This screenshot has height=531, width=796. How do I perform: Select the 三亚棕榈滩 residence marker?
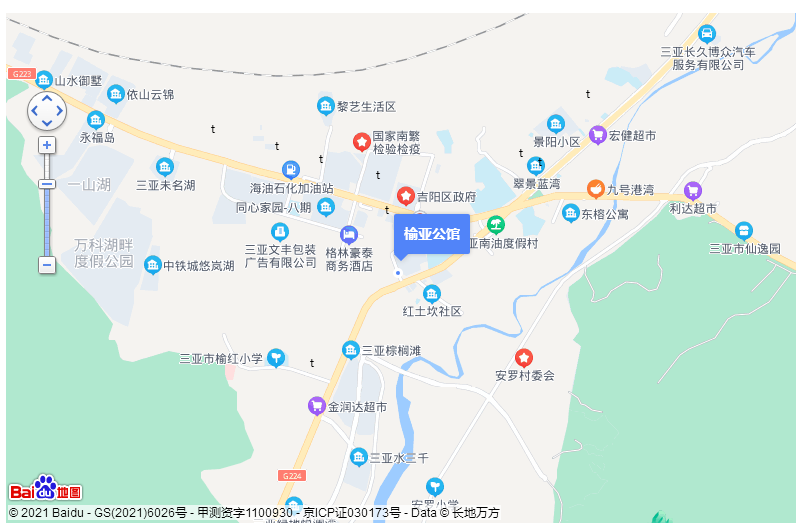(350, 350)
